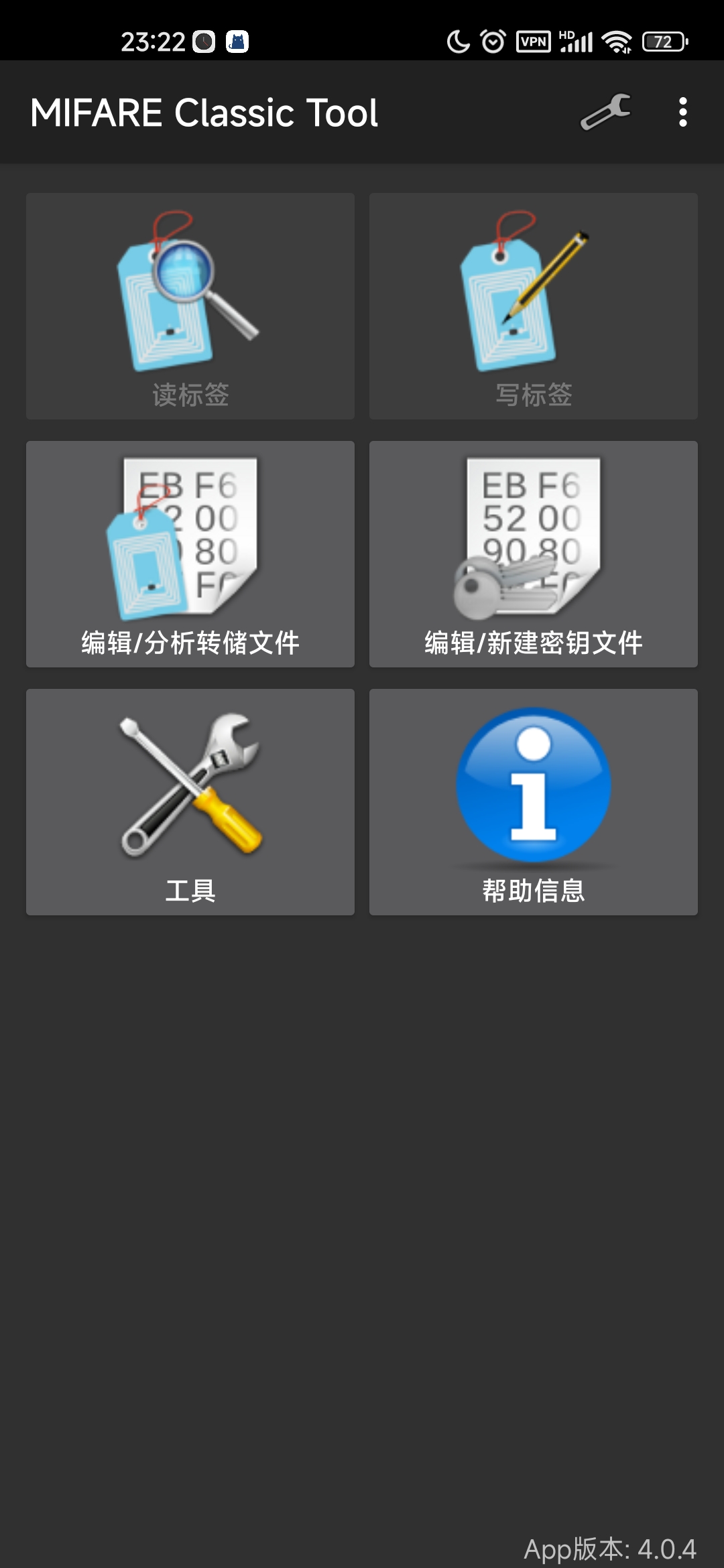Open 帮助信息 (Help info)
724x1568 pixels.
pyautogui.click(x=534, y=802)
